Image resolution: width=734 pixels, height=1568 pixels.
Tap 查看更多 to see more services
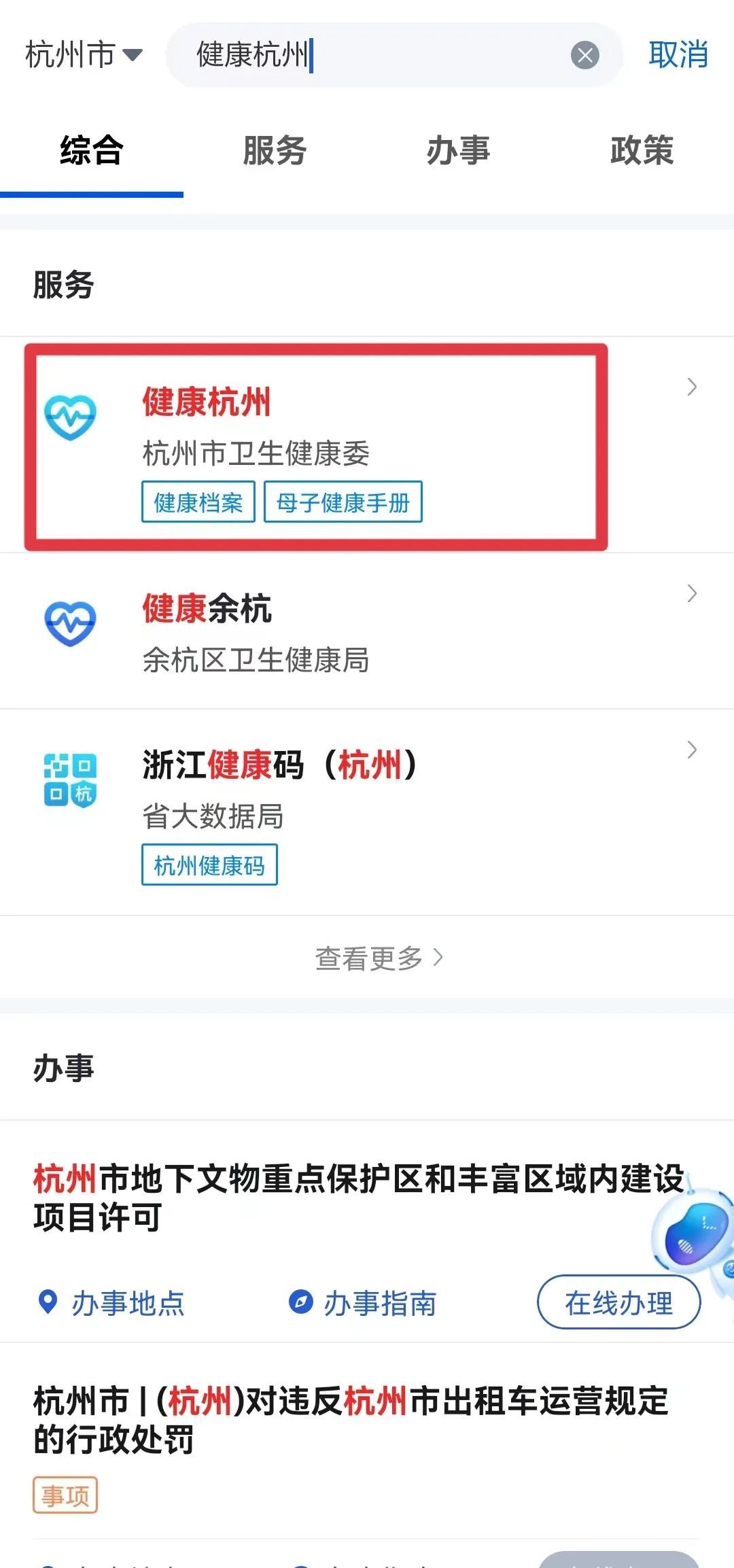pyautogui.click(x=378, y=958)
